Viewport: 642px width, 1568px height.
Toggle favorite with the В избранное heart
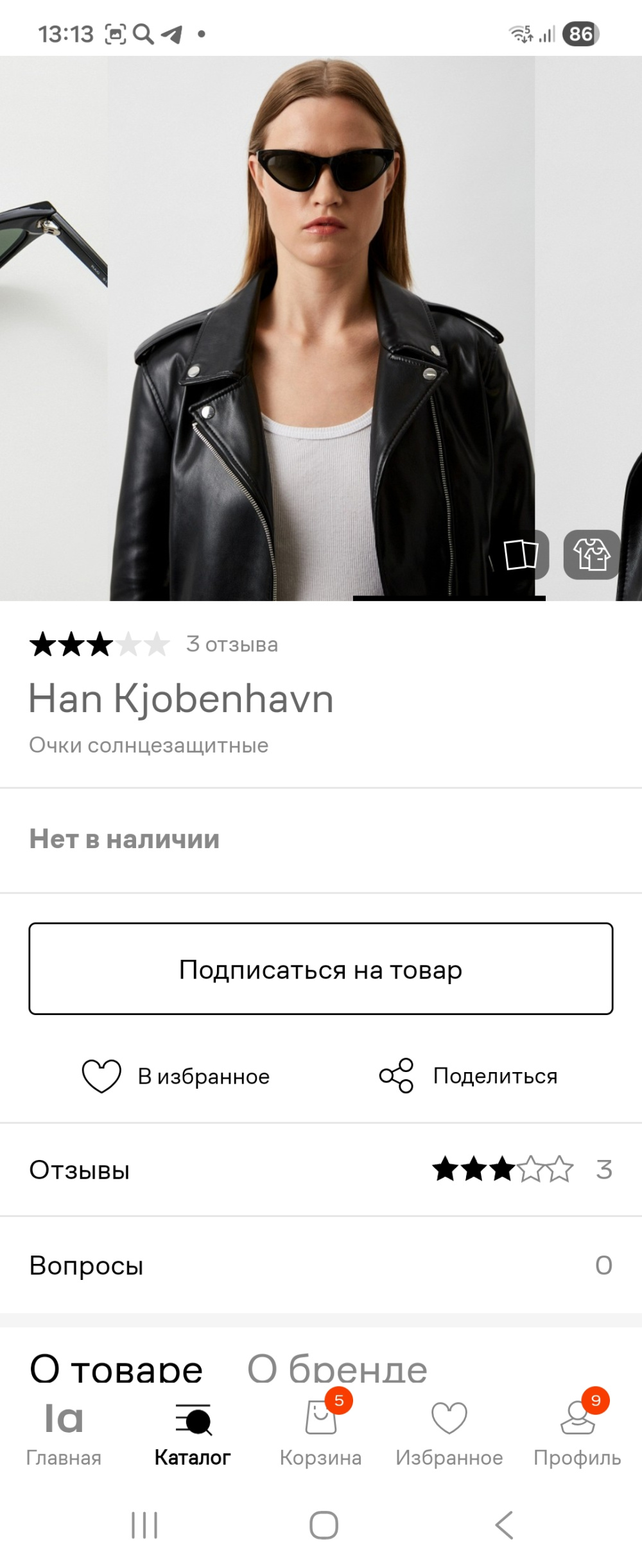[100, 1077]
